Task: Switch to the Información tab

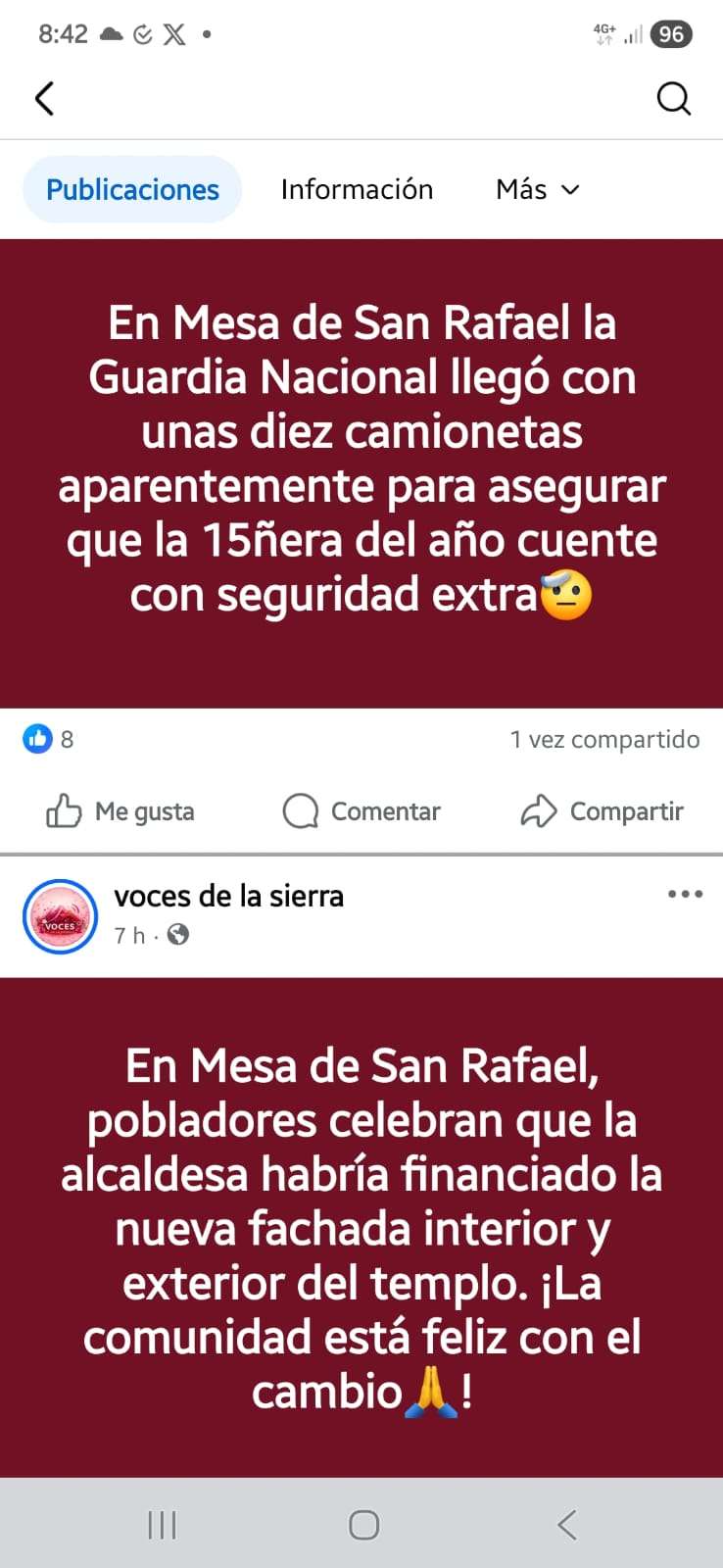Action: coord(357,189)
